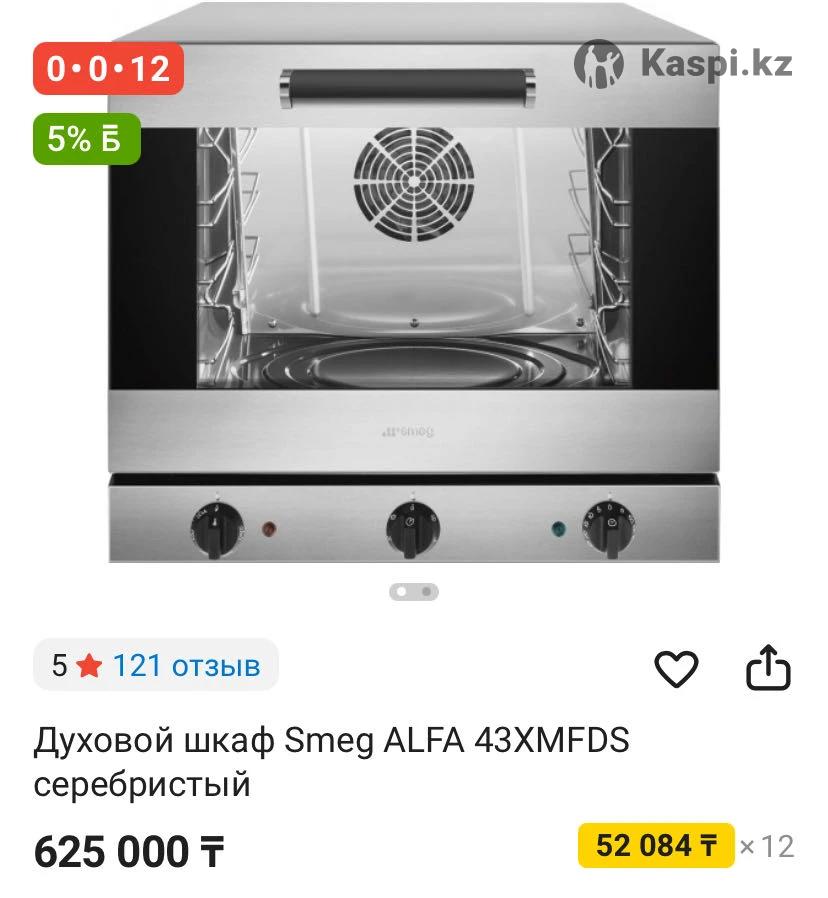This screenshot has width=828, height=898.
Task: Open the Smeg oven product photo
Action: 414,300
